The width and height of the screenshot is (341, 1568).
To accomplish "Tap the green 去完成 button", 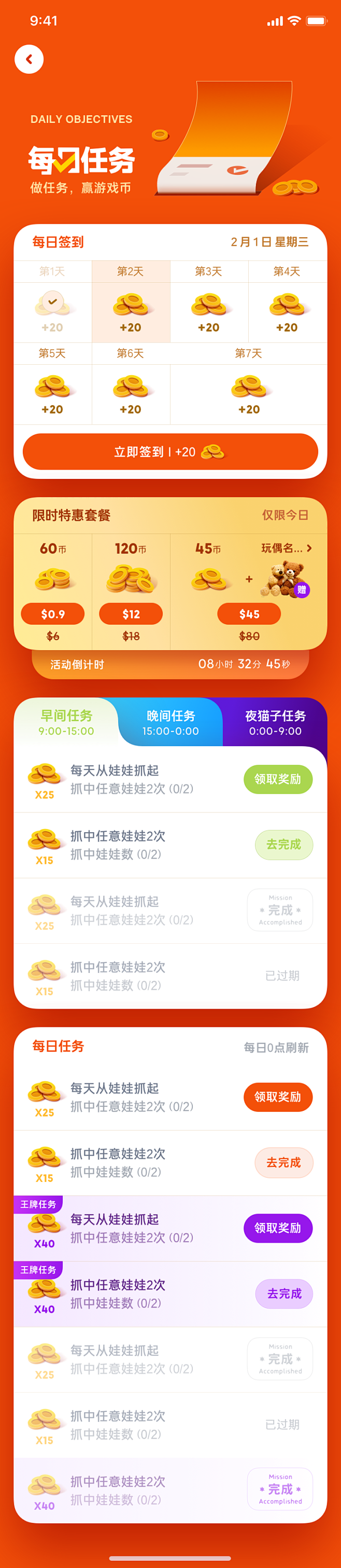I will click(283, 845).
